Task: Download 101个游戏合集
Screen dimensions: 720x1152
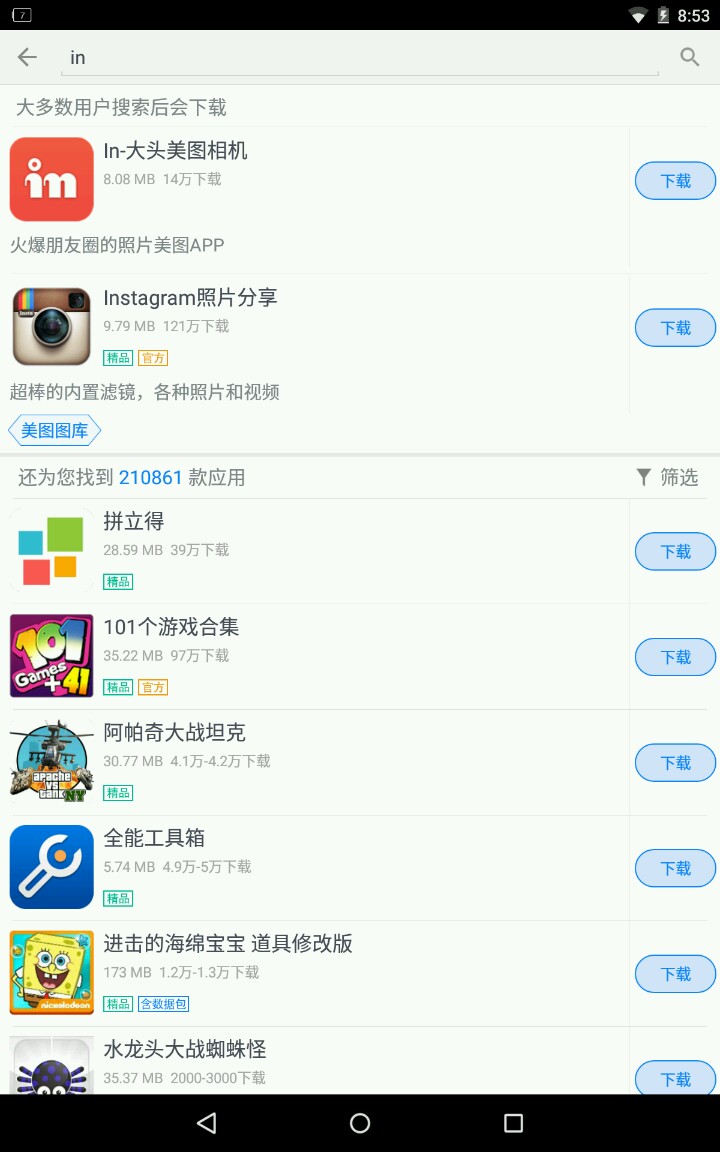Action: (675, 658)
